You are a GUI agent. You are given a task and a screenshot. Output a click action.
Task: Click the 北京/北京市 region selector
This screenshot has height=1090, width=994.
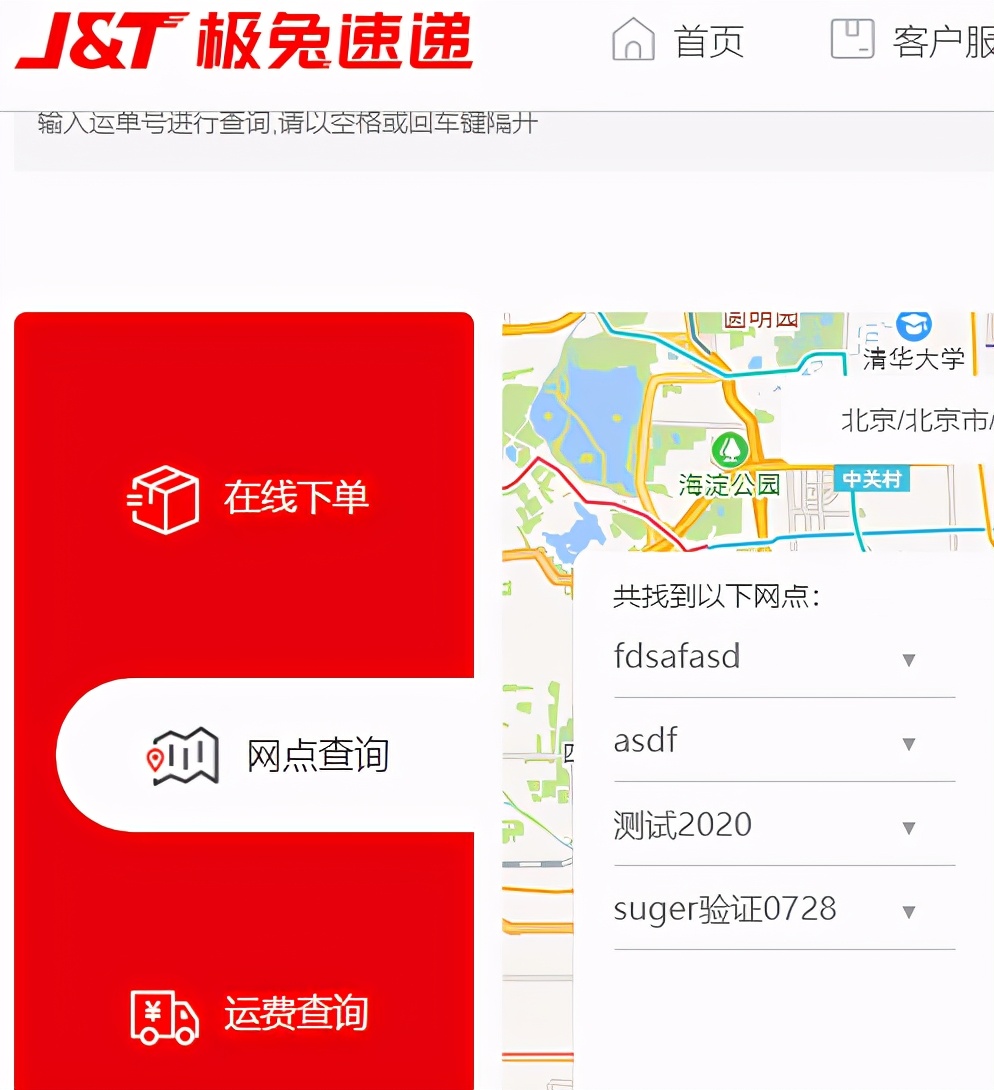(x=915, y=420)
